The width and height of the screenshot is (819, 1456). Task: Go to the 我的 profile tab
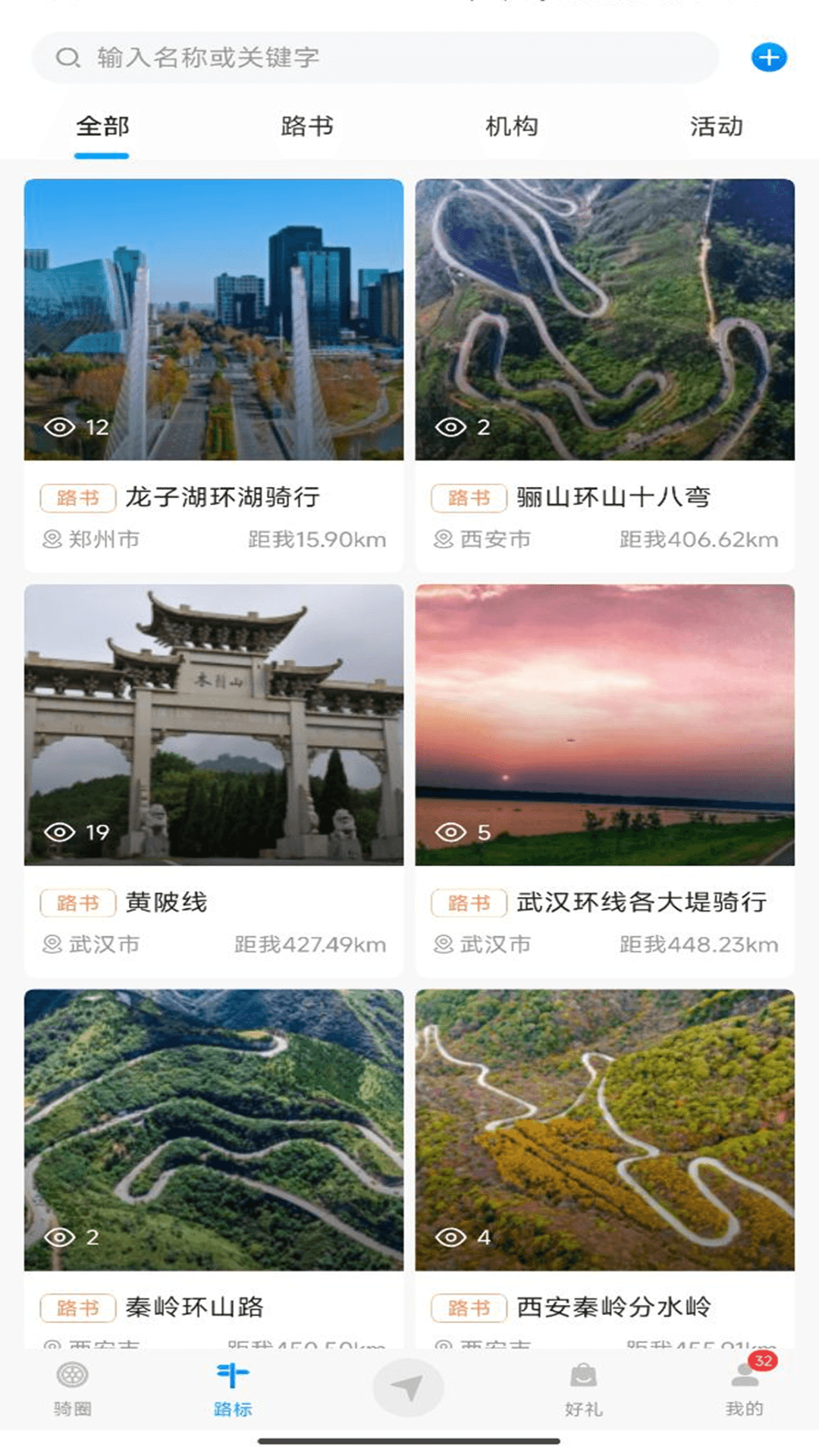[744, 1389]
